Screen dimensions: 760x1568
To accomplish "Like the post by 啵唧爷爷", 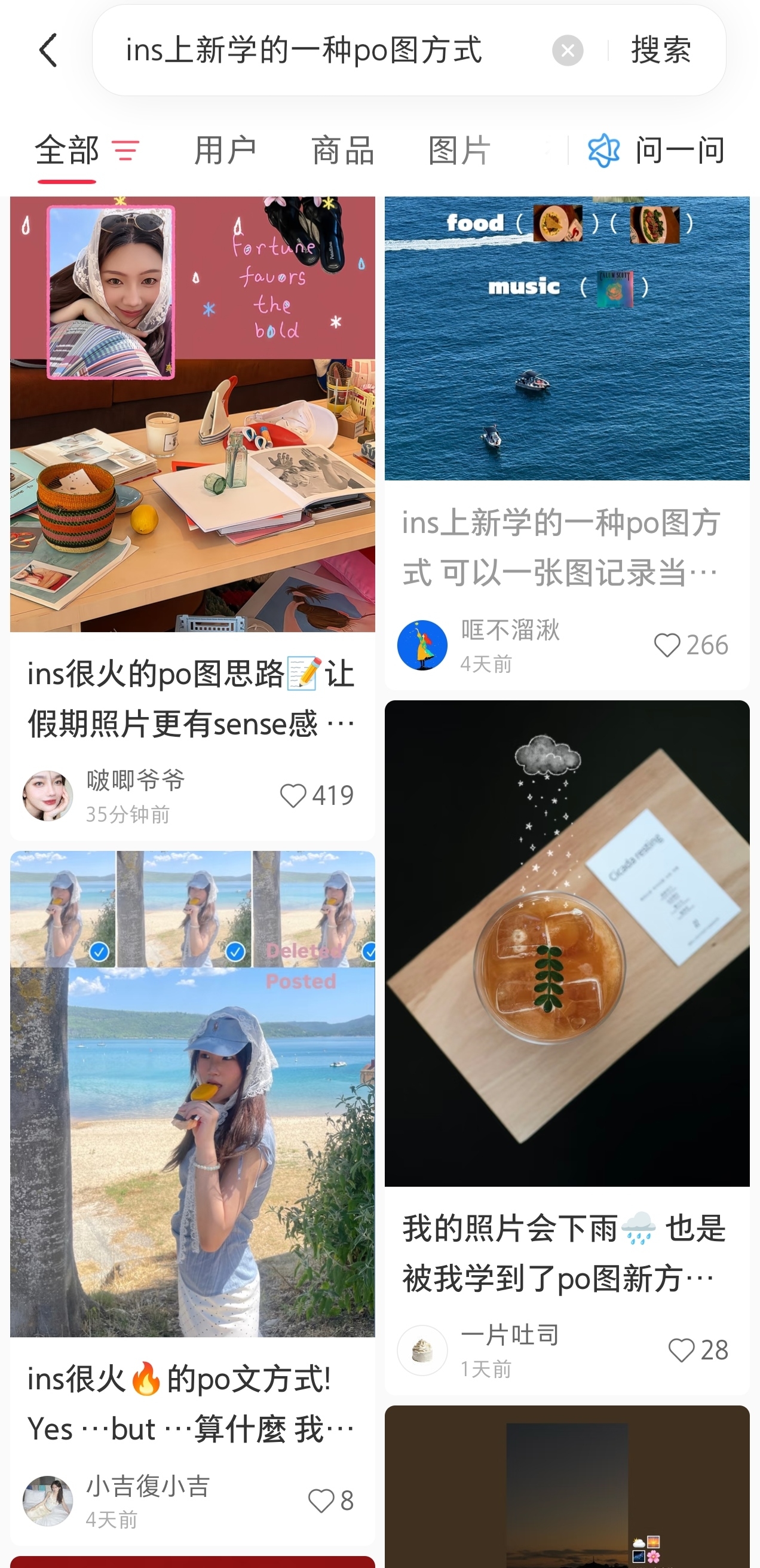I will click(x=317, y=795).
